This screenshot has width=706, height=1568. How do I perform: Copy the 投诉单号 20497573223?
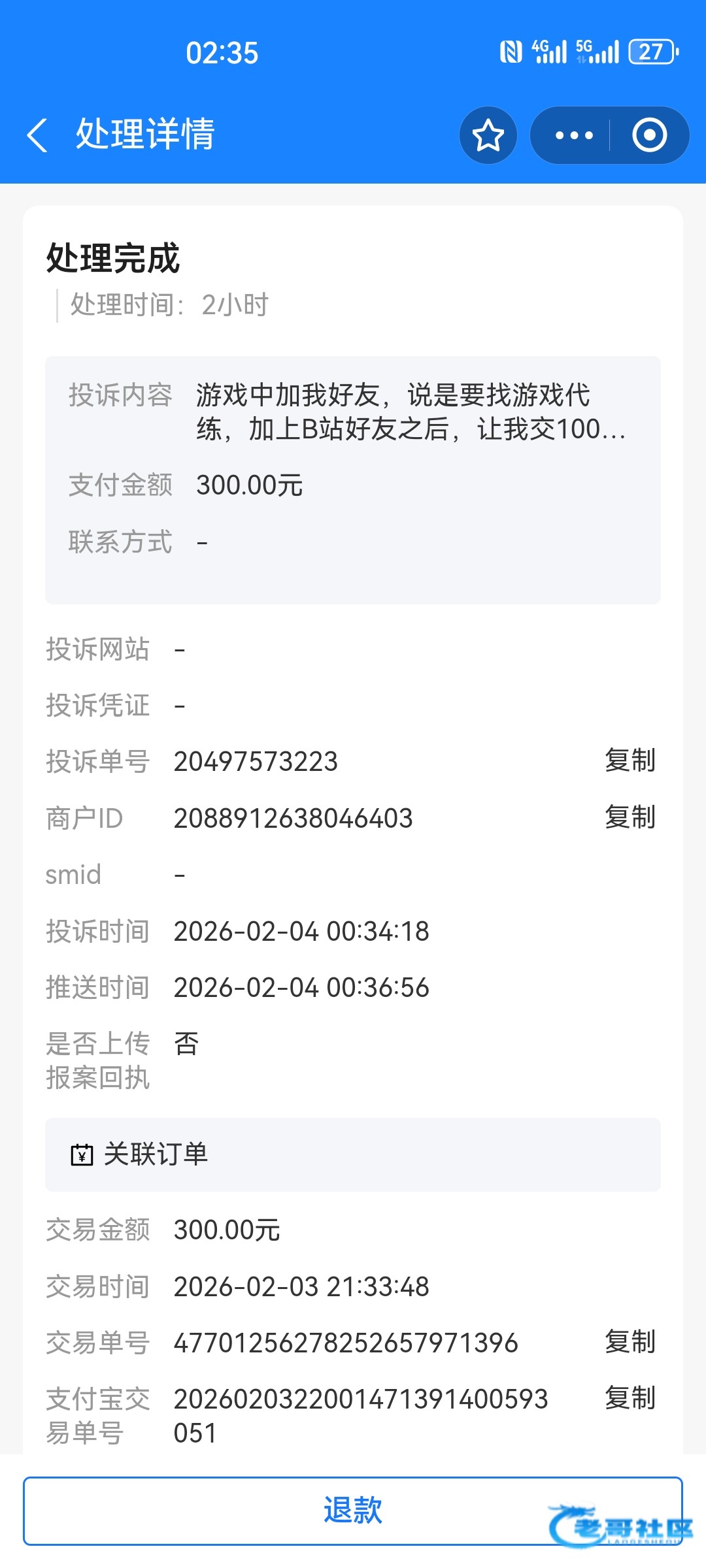coord(630,760)
